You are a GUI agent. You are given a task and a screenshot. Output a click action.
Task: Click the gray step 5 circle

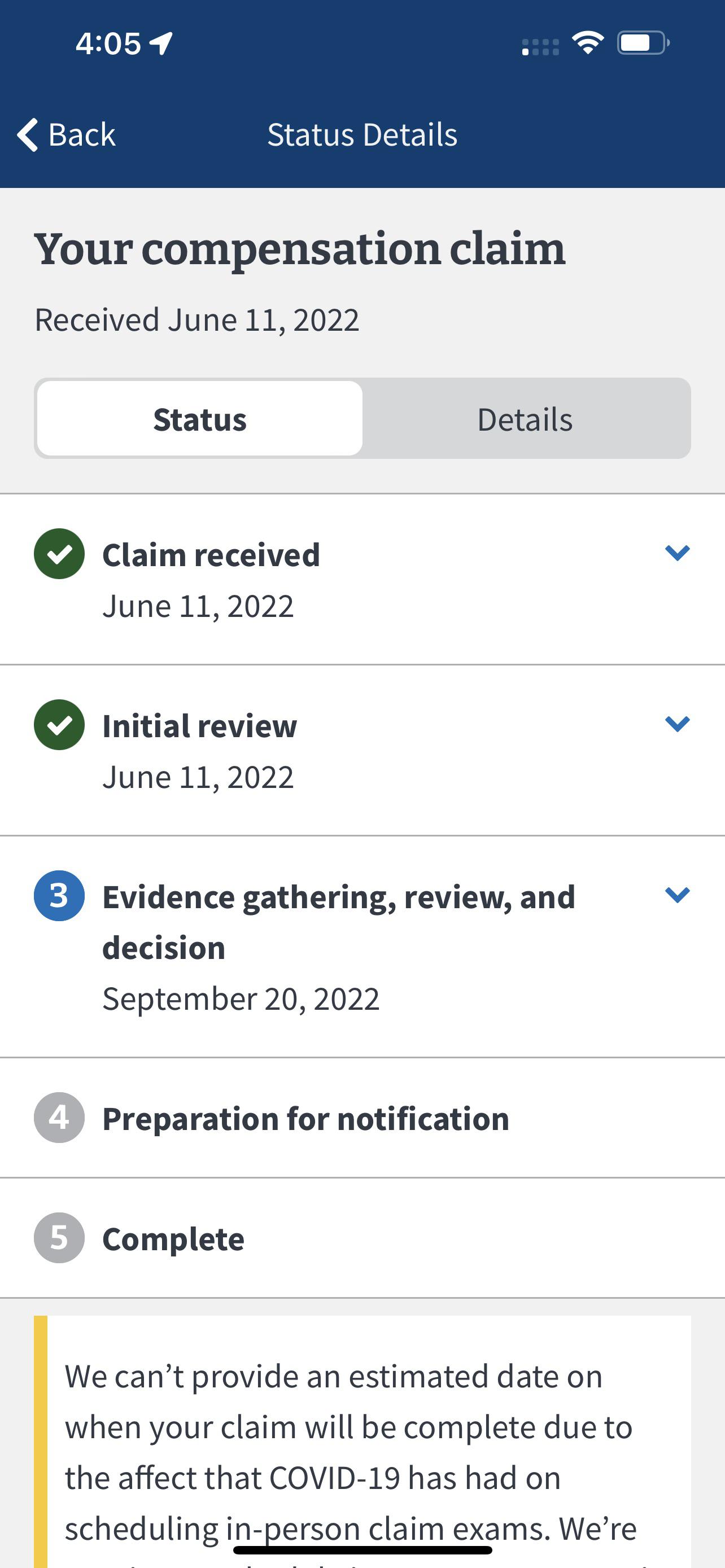[x=59, y=1238]
